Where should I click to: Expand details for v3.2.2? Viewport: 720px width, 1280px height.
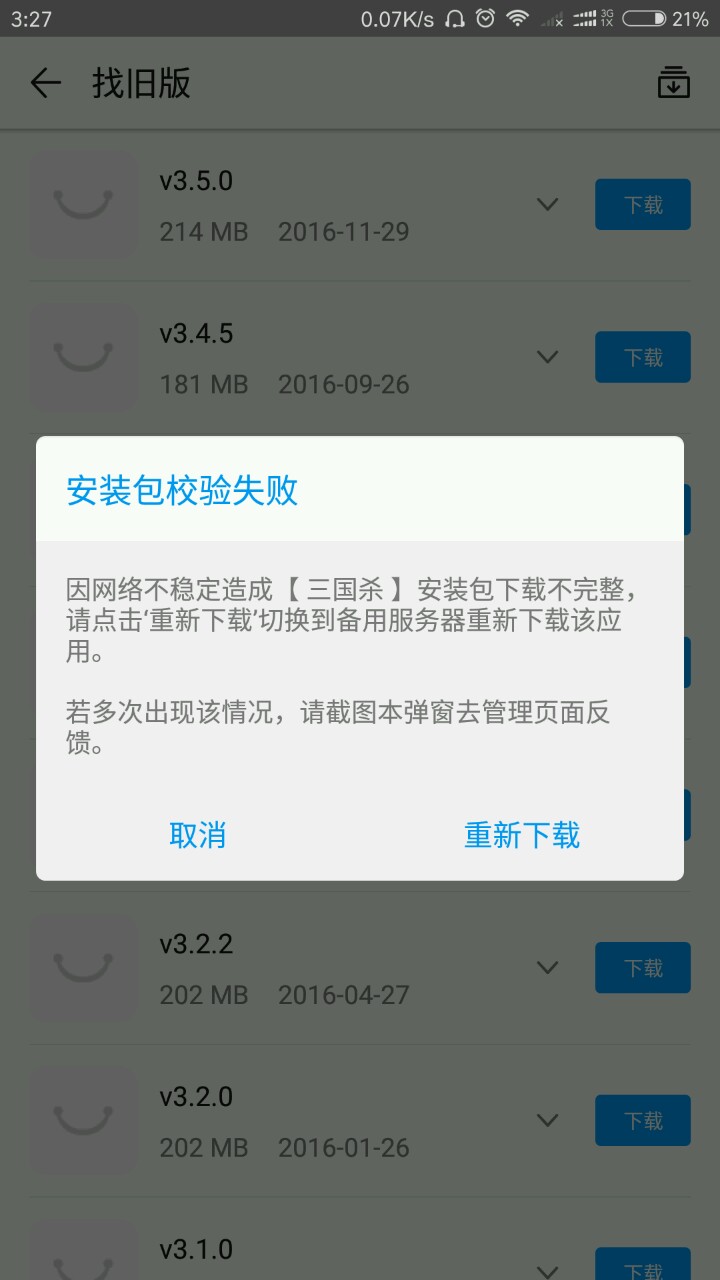coord(547,968)
